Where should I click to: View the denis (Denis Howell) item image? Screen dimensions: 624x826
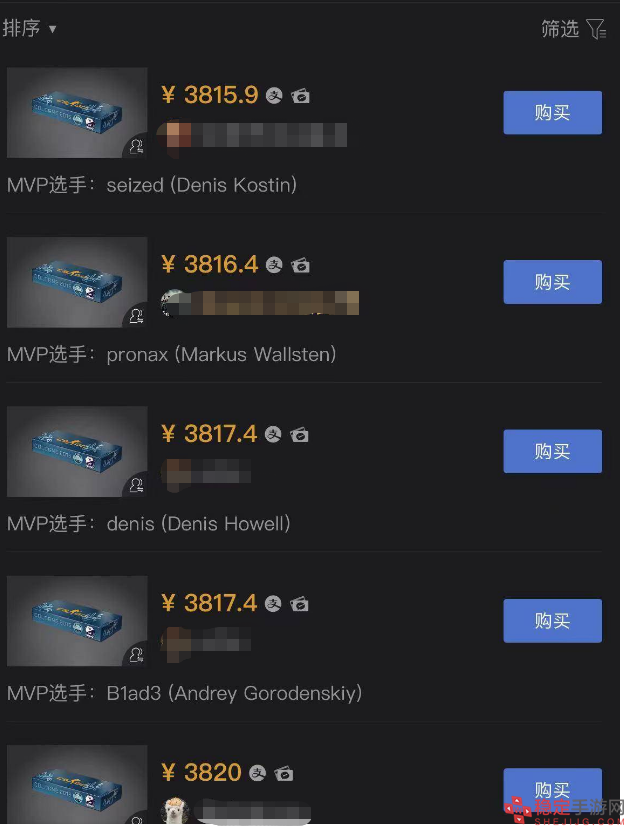[x=77, y=451]
